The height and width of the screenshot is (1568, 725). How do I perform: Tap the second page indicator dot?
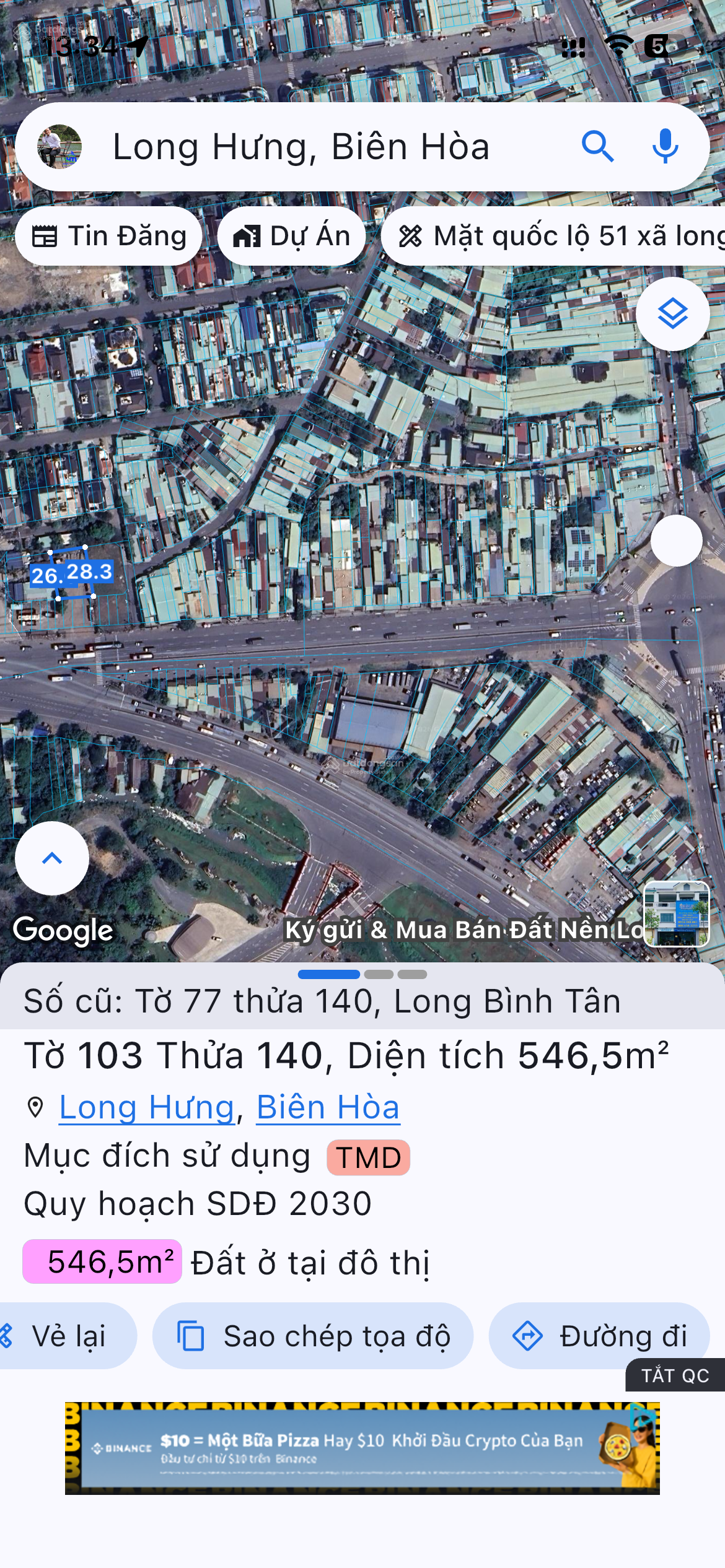379,974
